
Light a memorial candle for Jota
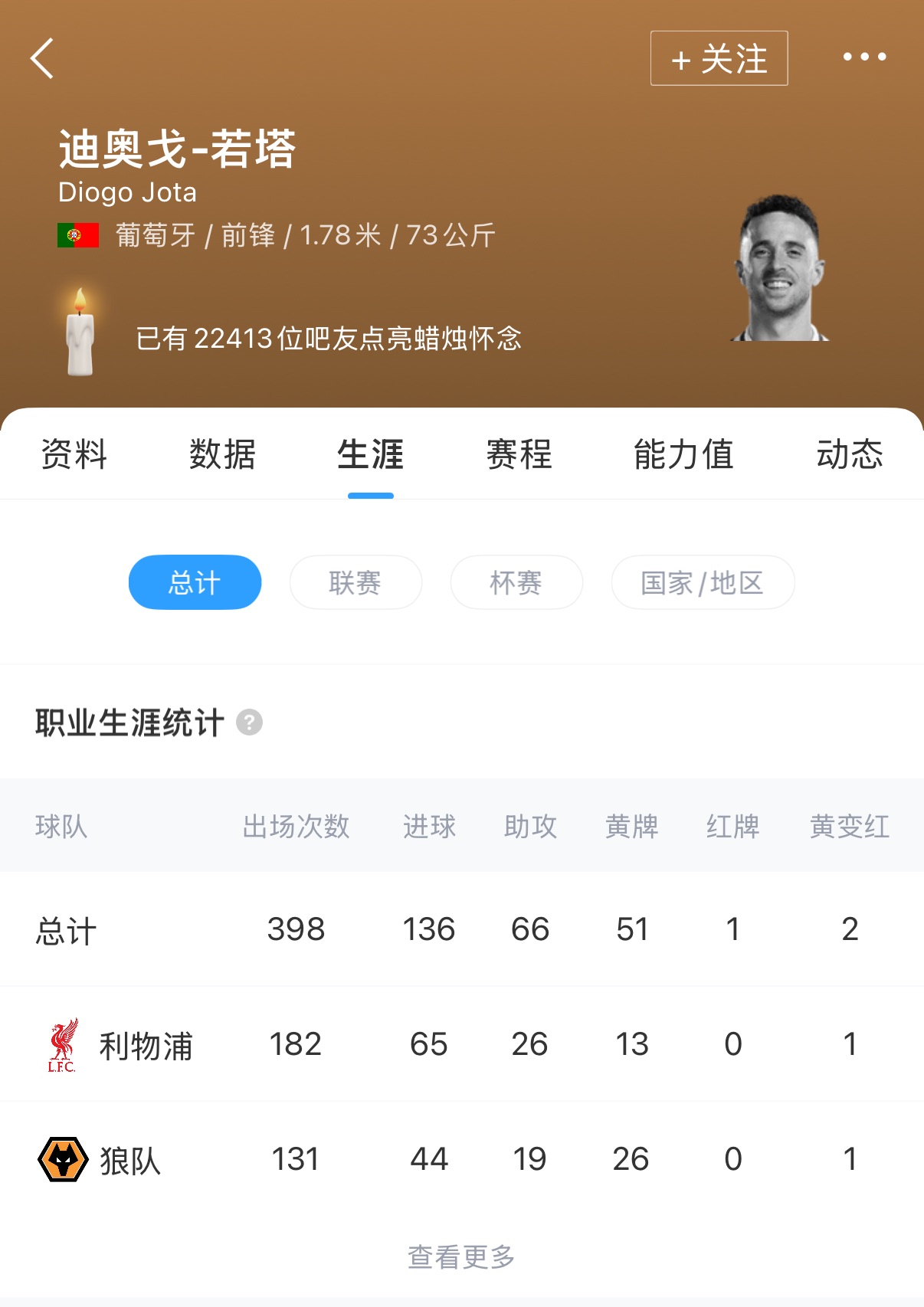pos(80,333)
